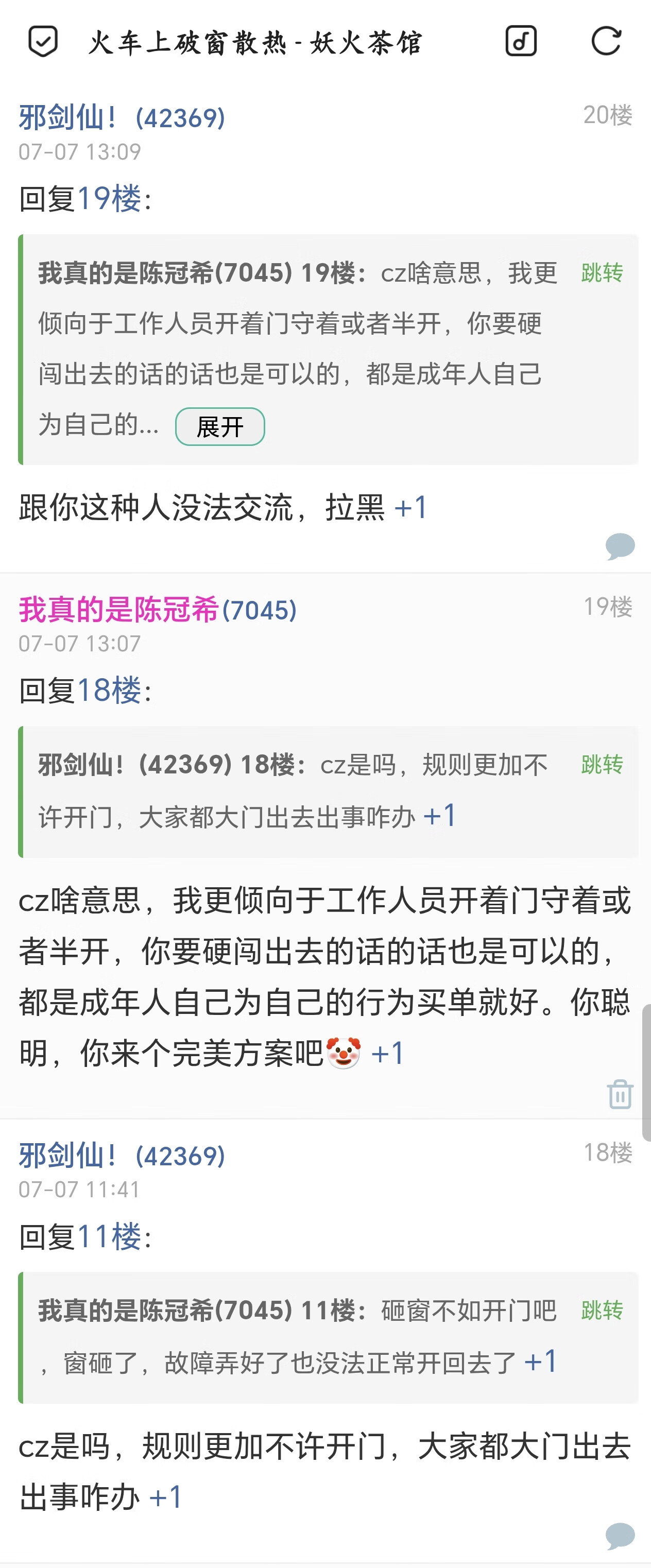Viewport: 651px width, 1568px height.
Task: Follow the 11楼 reply link in floor 18
Action: point(109,1236)
